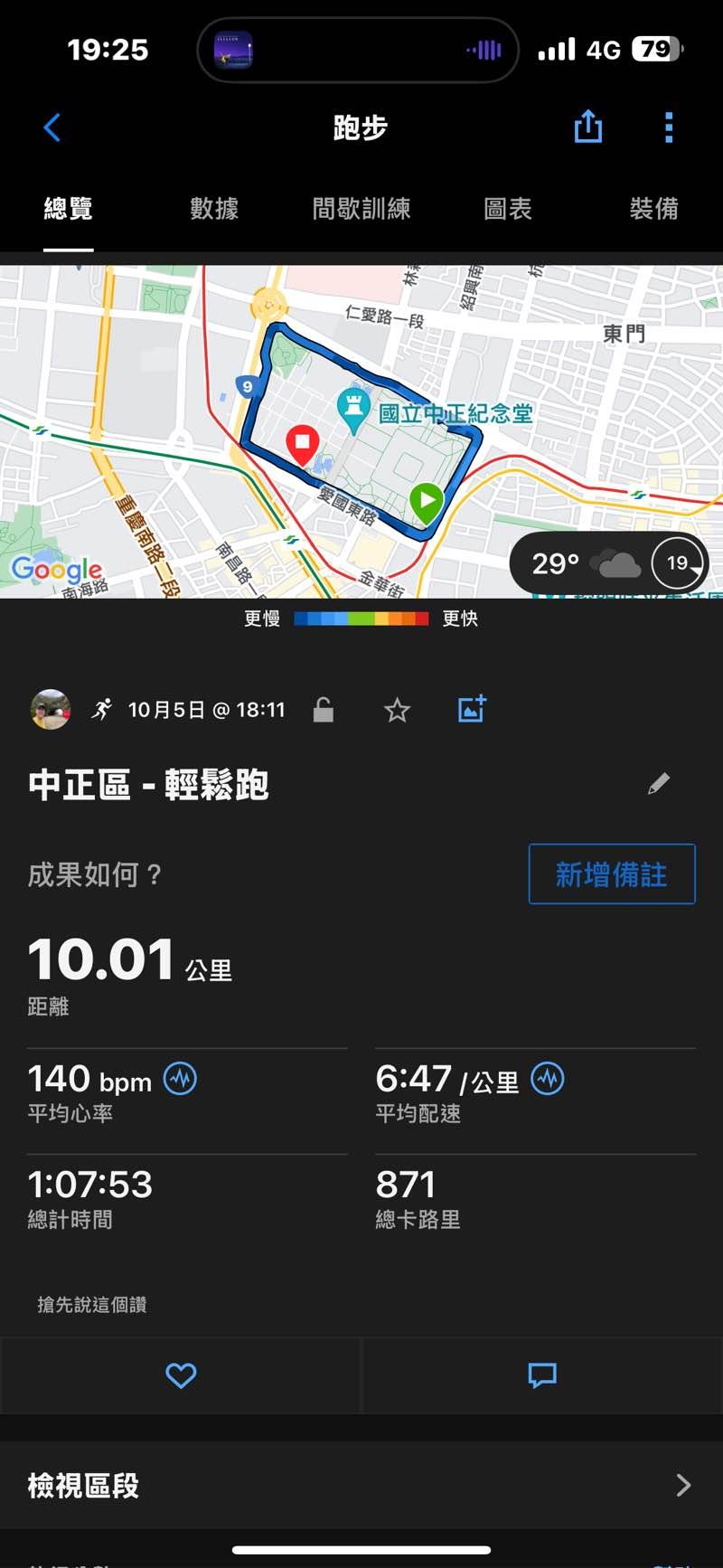Viewport: 723px width, 1568px height.
Task: Like this activity with the heart
Action: [181, 1375]
